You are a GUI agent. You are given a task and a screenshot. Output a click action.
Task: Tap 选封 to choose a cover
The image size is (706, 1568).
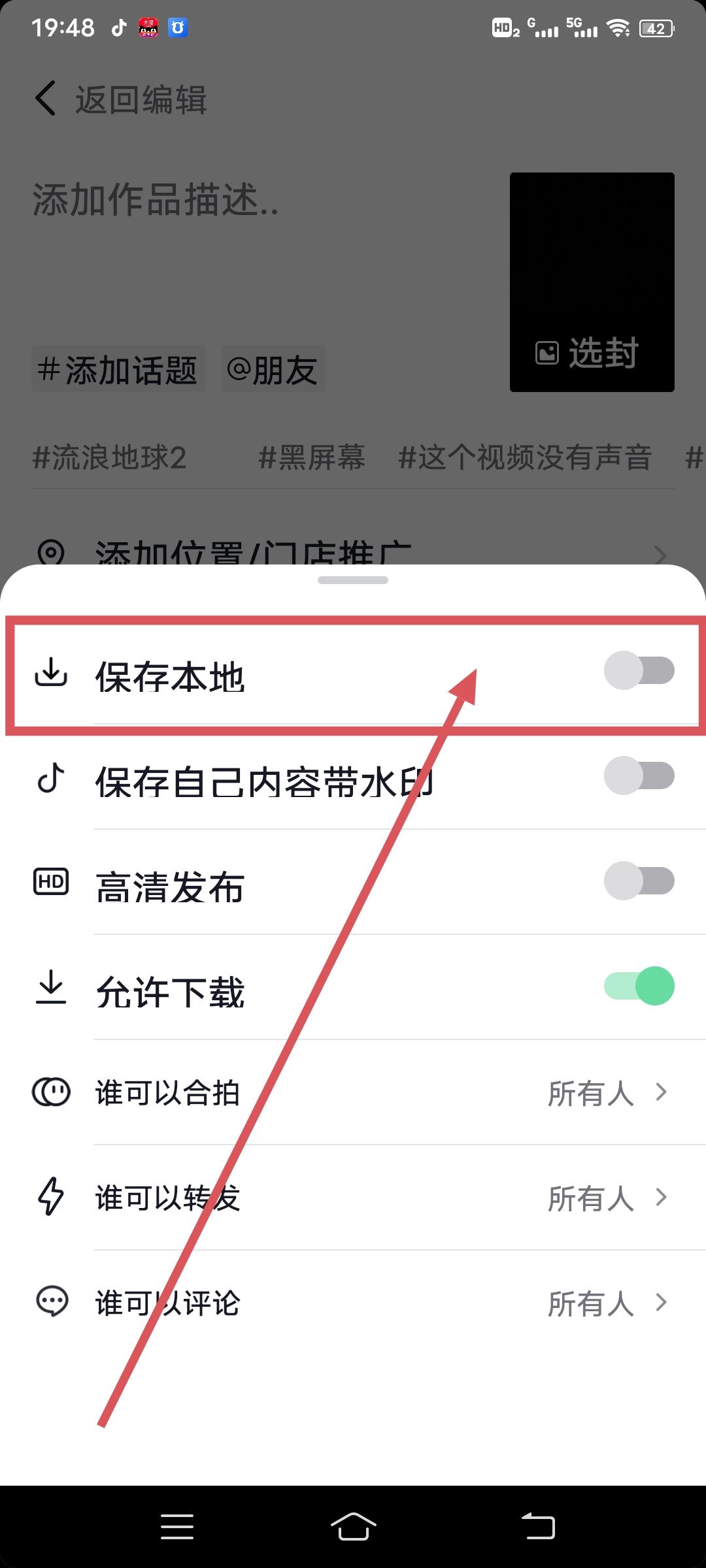click(x=590, y=353)
